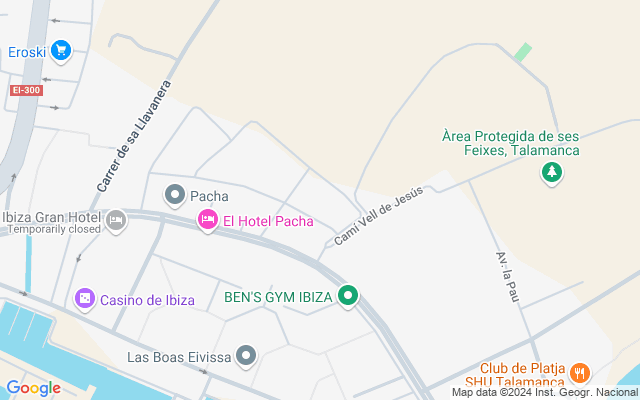Open the Club de Platja SHU Talamanca marker
640x400 pixels.
point(580,374)
